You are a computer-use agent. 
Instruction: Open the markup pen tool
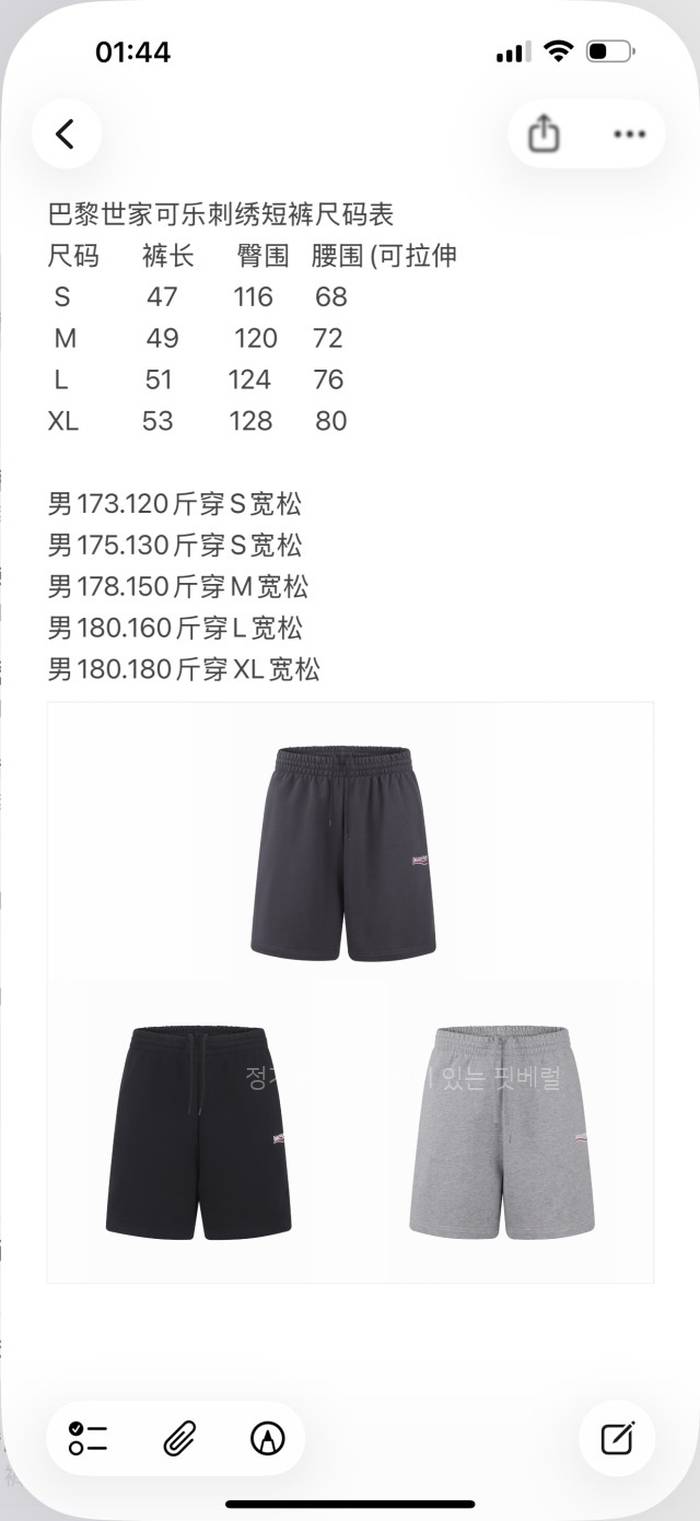point(267,1438)
